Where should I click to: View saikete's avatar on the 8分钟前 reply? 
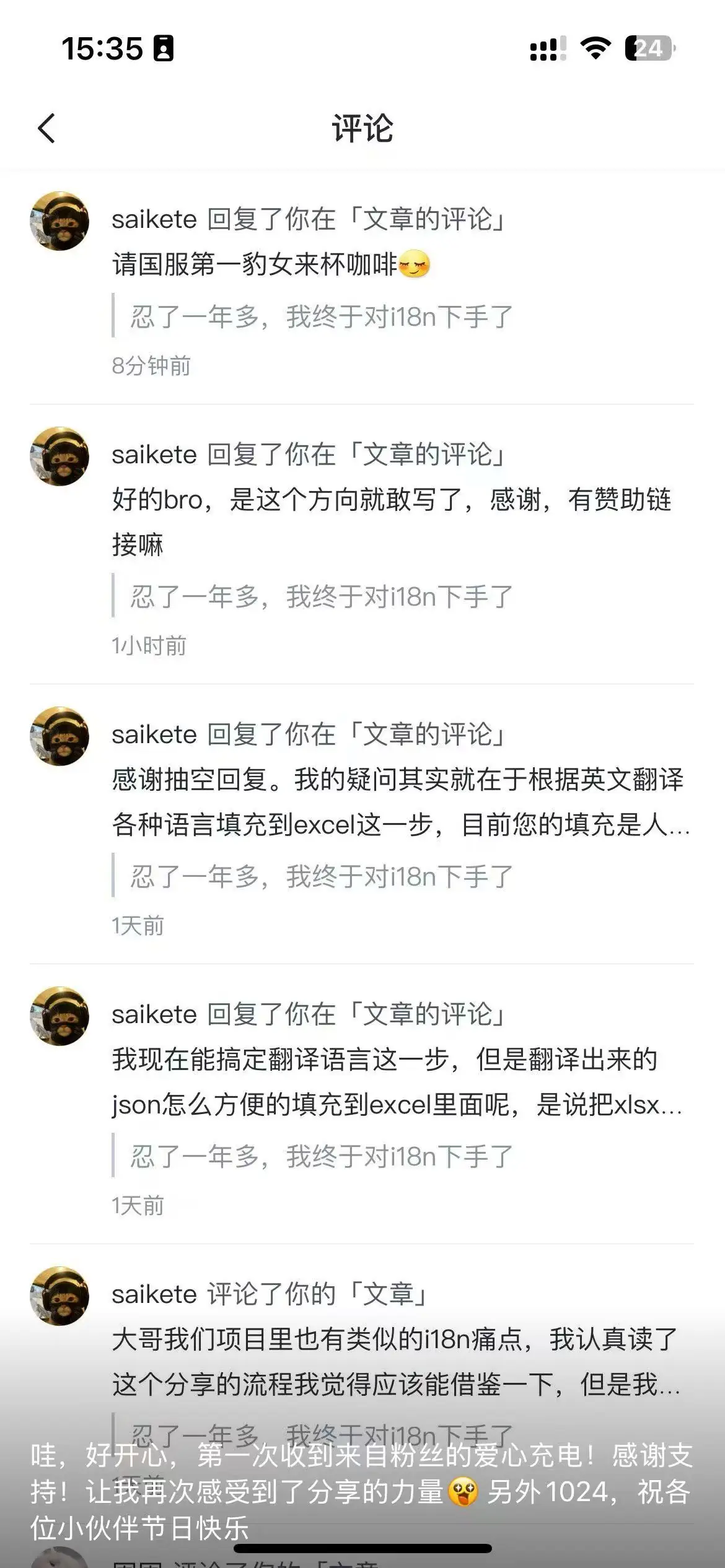click(59, 221)
